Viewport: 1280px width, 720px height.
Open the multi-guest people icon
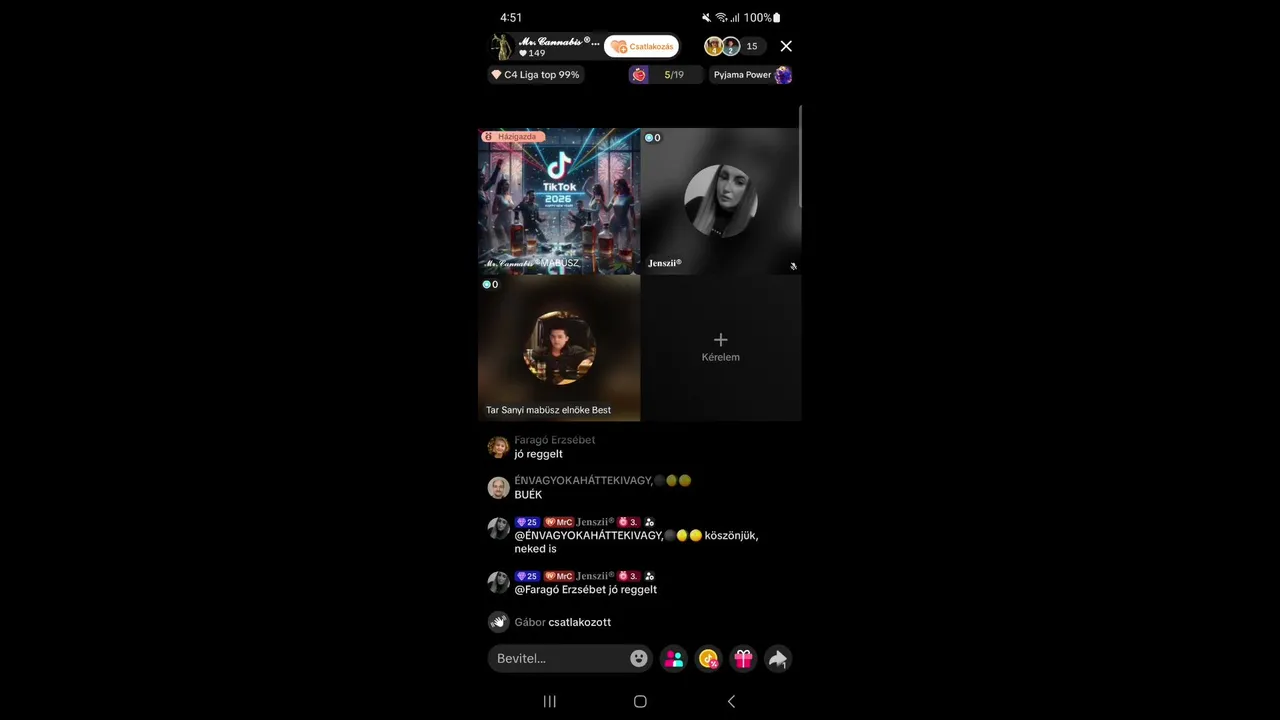point(674,658)
